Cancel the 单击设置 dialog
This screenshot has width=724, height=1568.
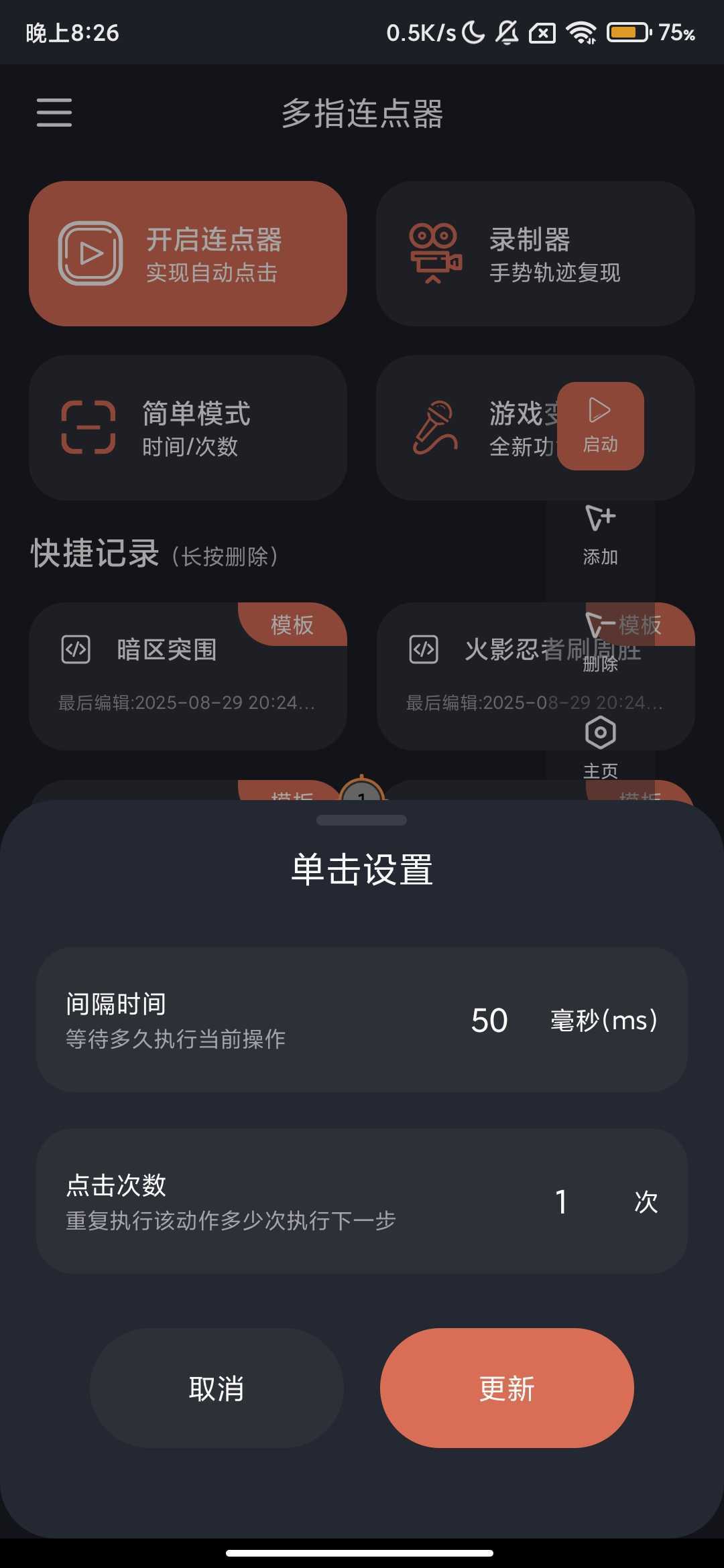click(217, 1388)
